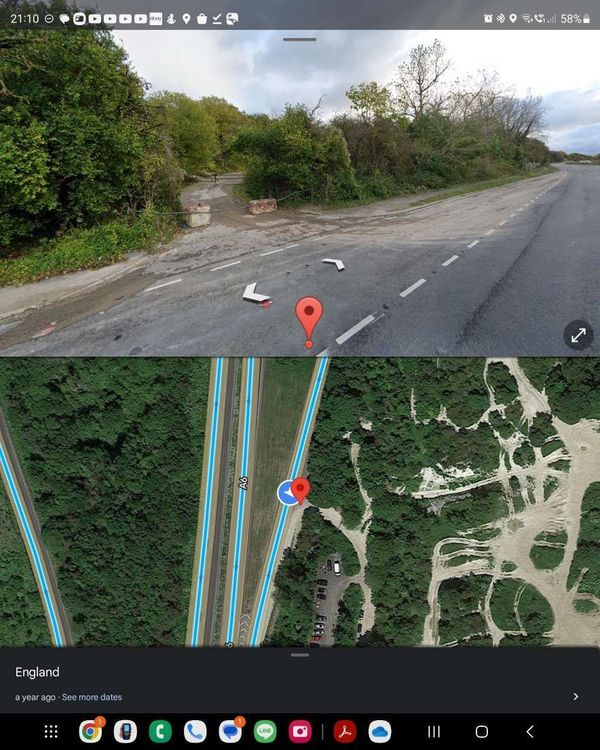The height and width of the screenshot is (750, 600).
Task: Go back with the system back button
Action: tap(529, 731)
